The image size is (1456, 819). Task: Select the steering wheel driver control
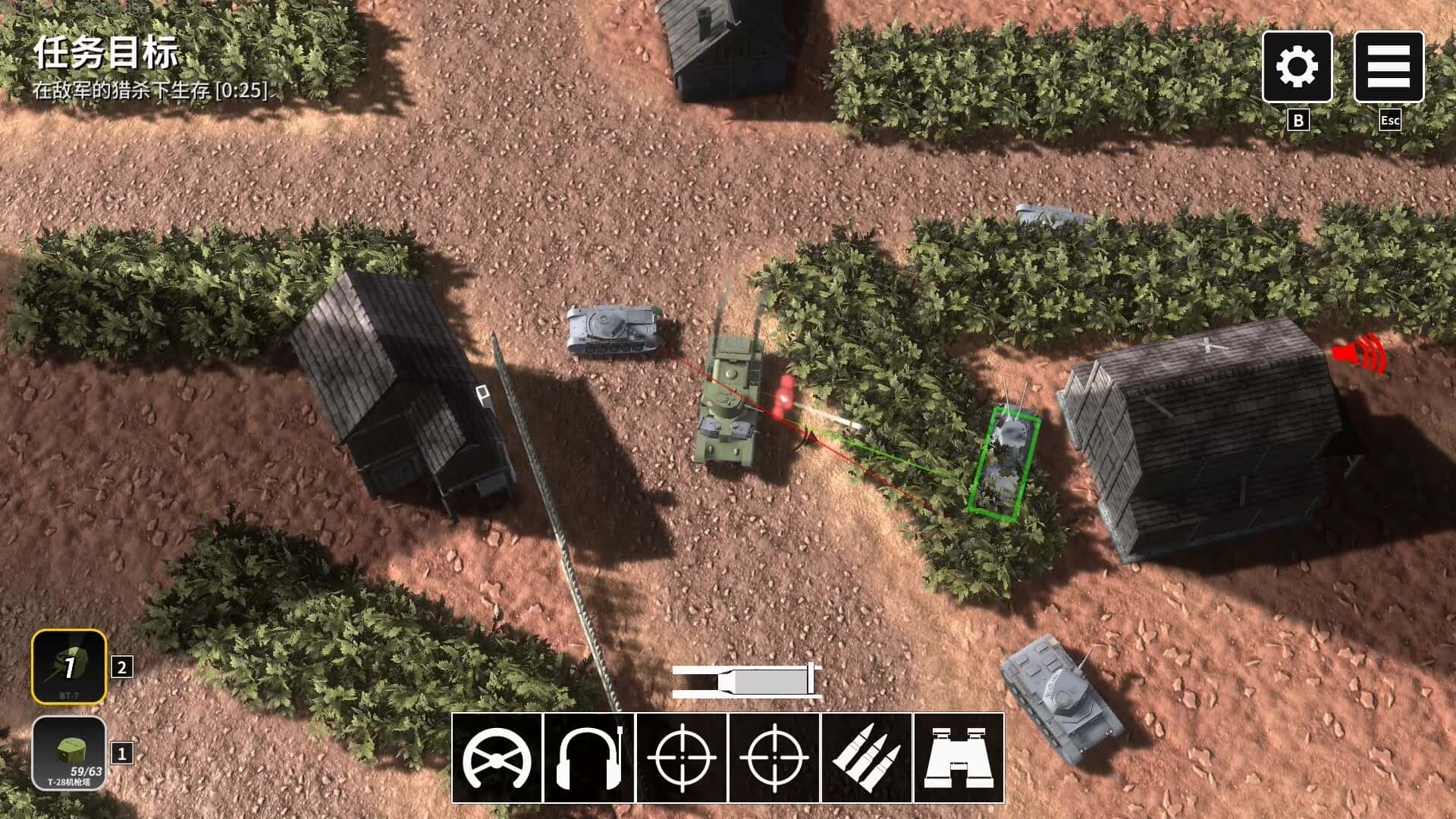[497, 758]
